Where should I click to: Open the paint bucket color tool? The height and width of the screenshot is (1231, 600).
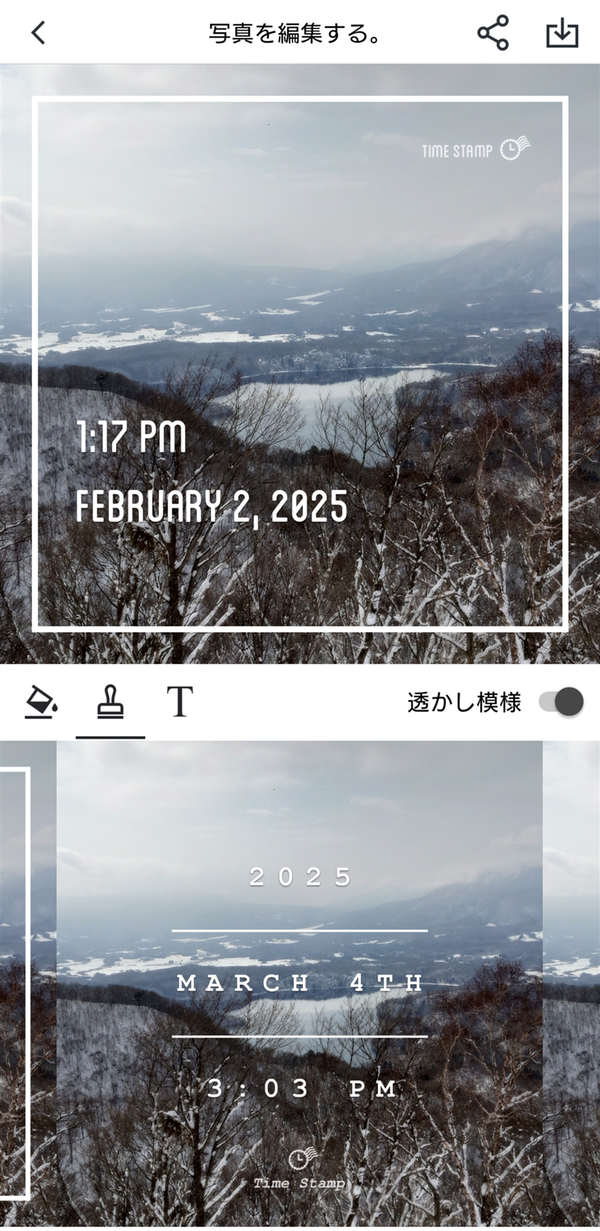41,702
